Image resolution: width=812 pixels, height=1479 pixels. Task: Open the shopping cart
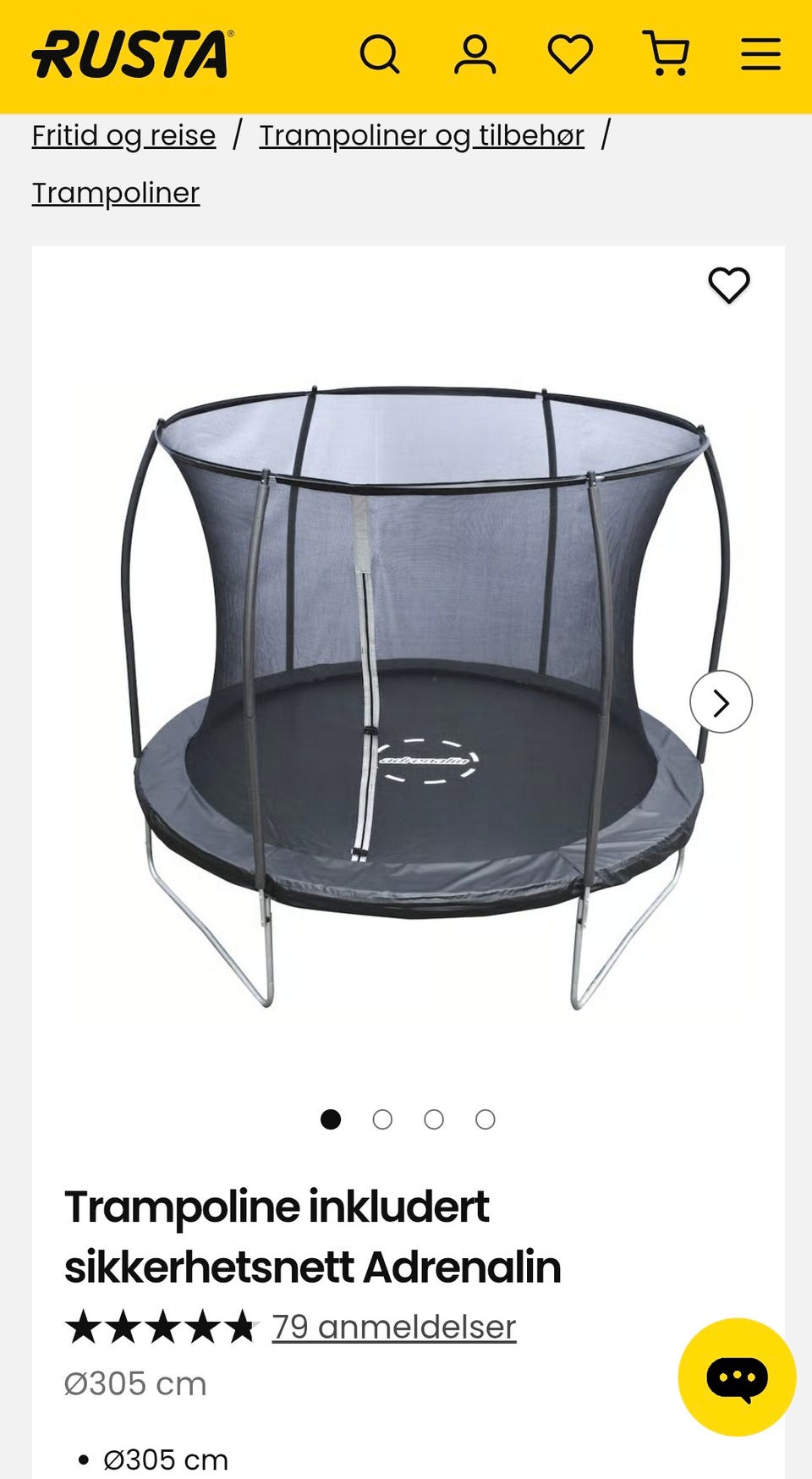[666, 55]
